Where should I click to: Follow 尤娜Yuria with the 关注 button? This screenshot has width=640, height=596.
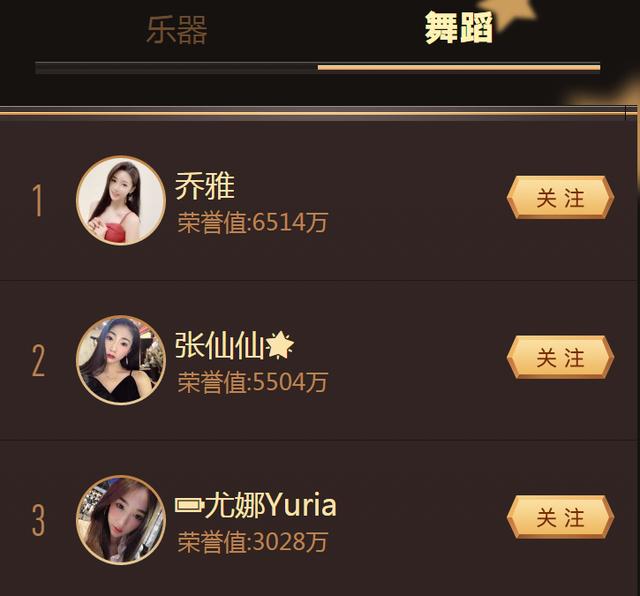(x=560, y=518)
